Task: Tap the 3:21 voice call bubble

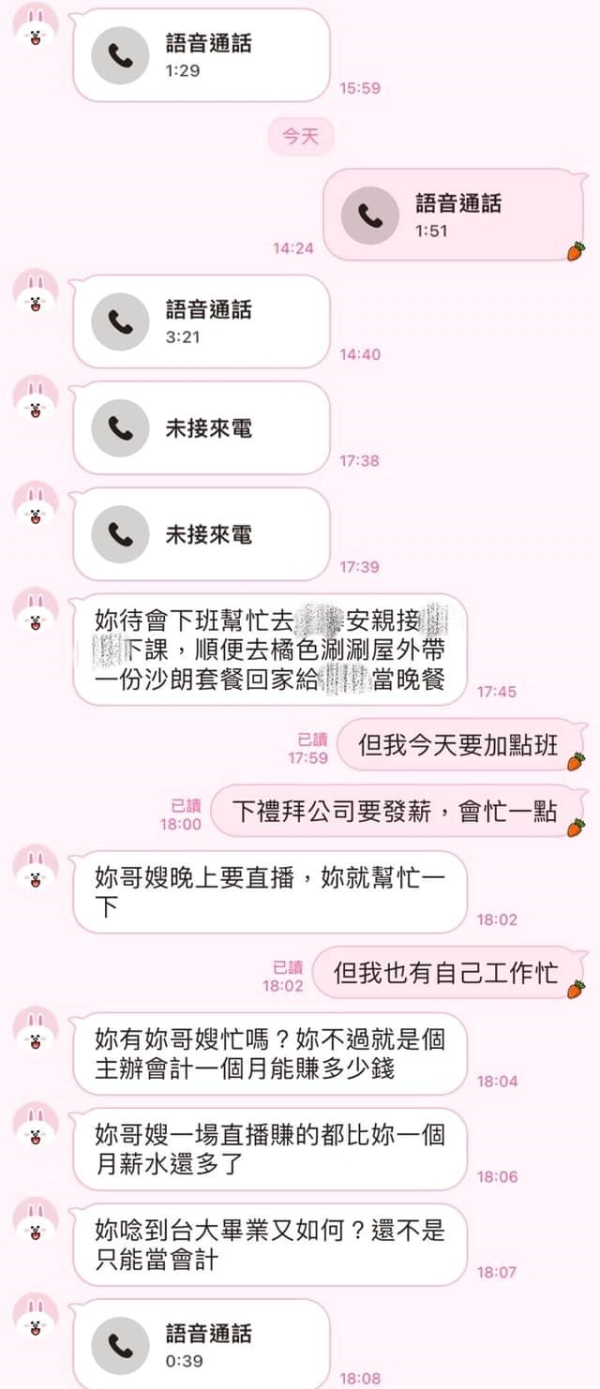Action: click(x=200, y=321)
